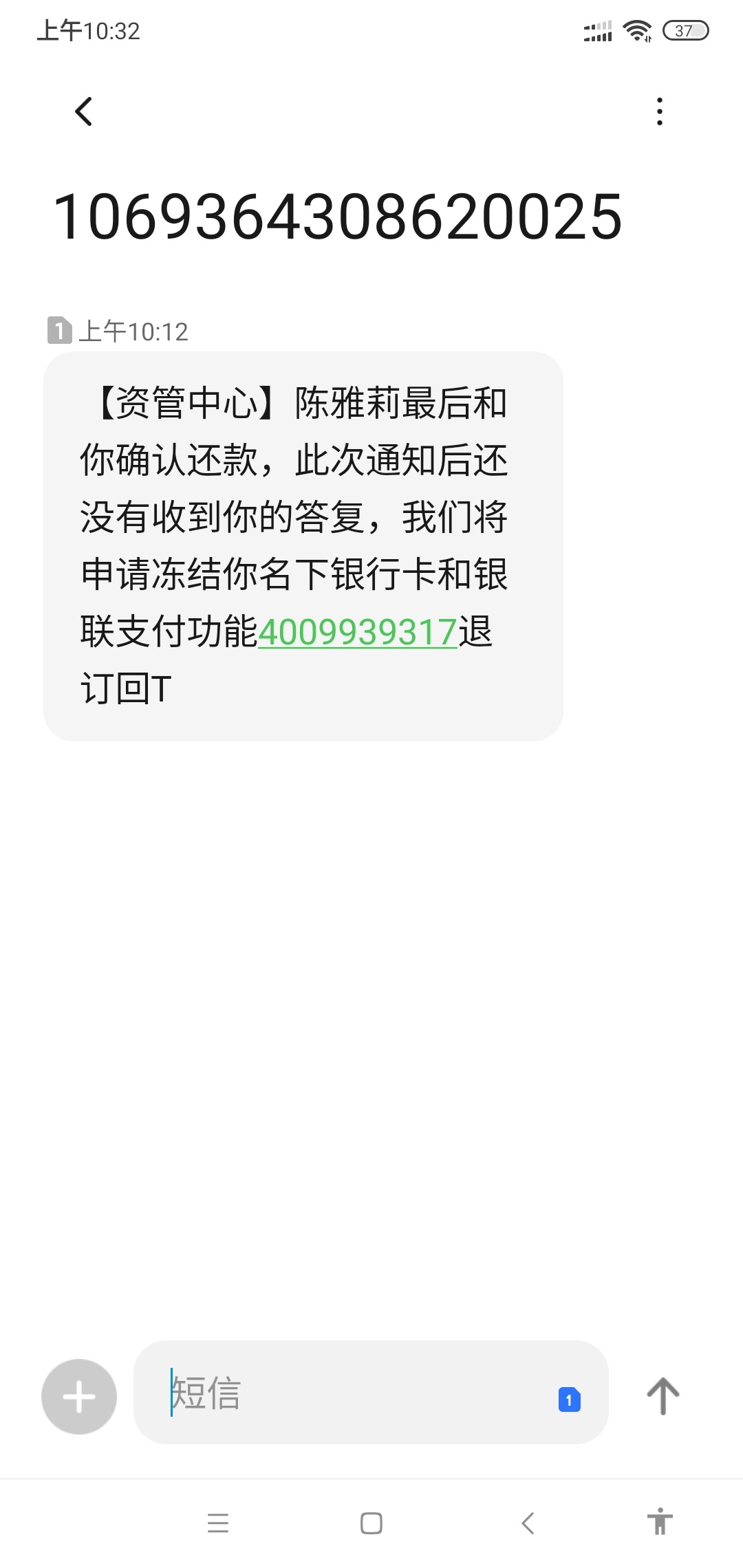Open recent apps from navigation bar
This screenshot has height=1568, width=743.
218,1523
